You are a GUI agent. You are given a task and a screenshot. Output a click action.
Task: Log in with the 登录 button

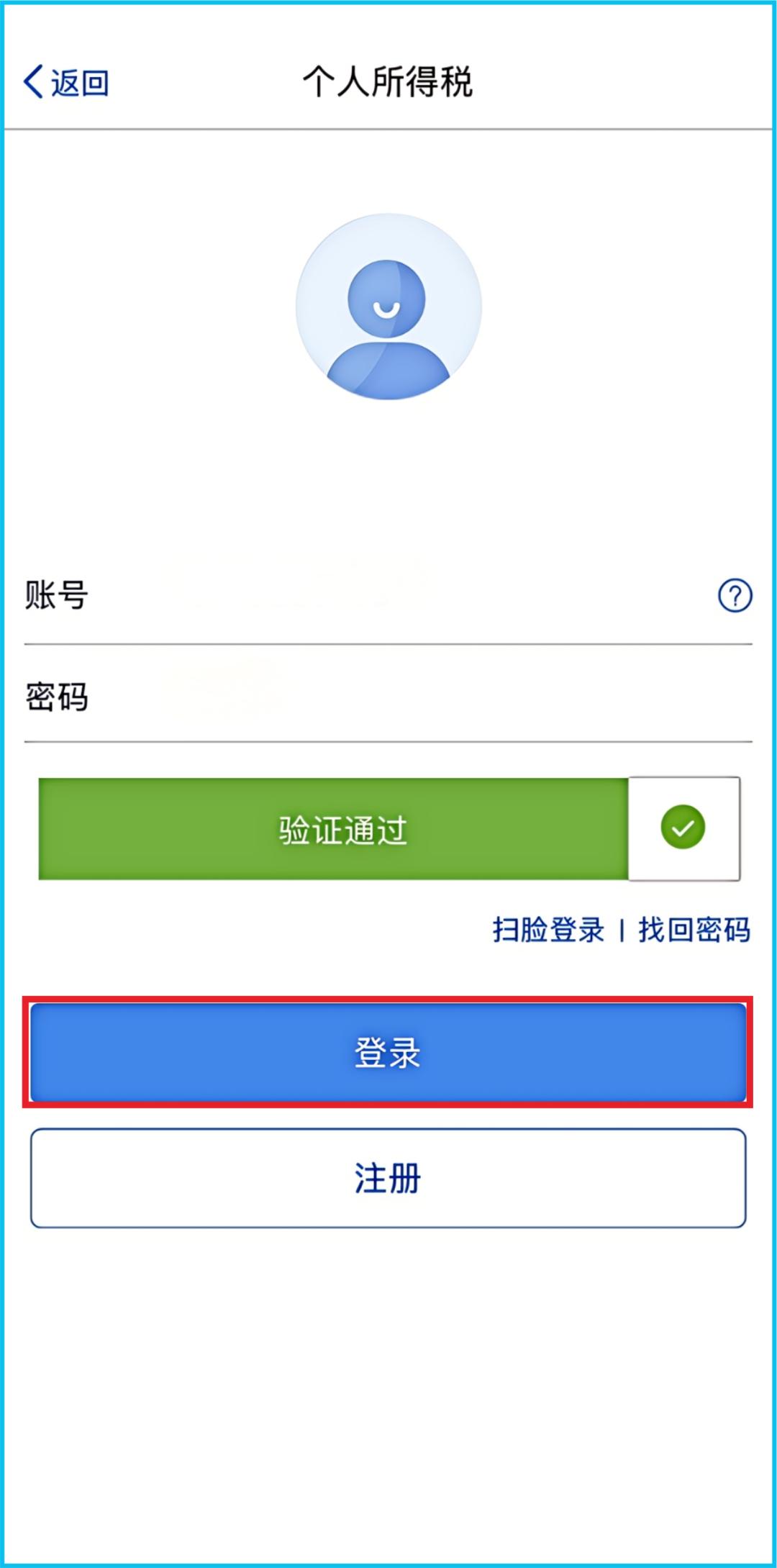(388, 1052)
